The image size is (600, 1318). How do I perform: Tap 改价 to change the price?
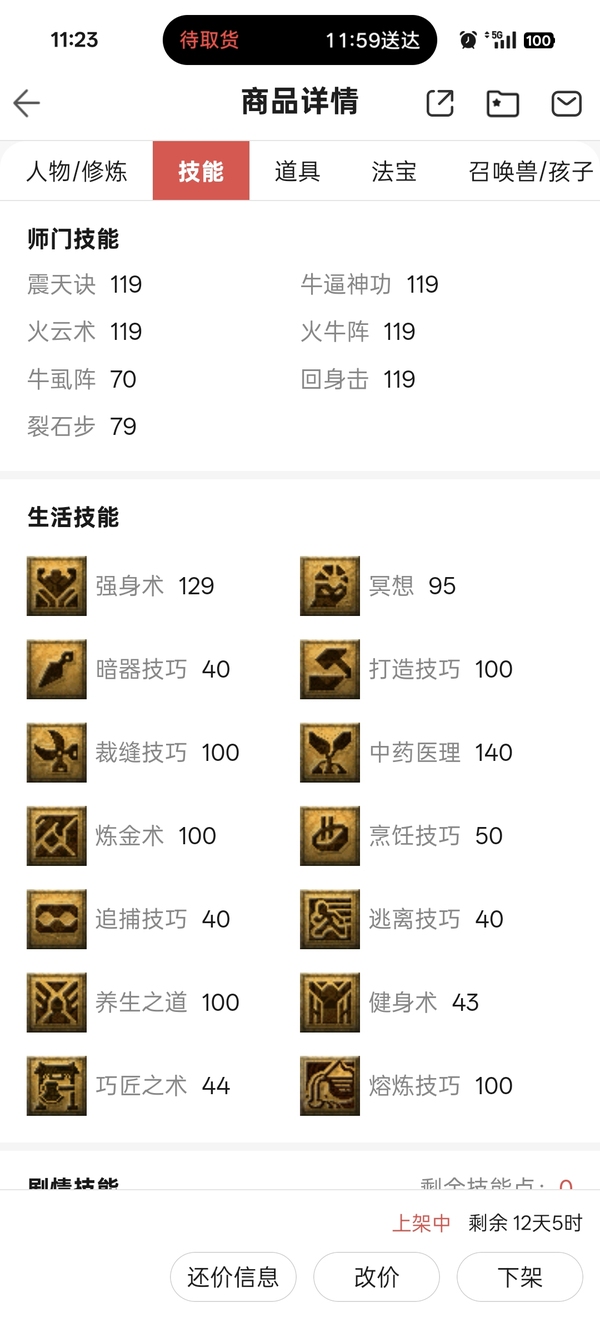click(377, 1277)
